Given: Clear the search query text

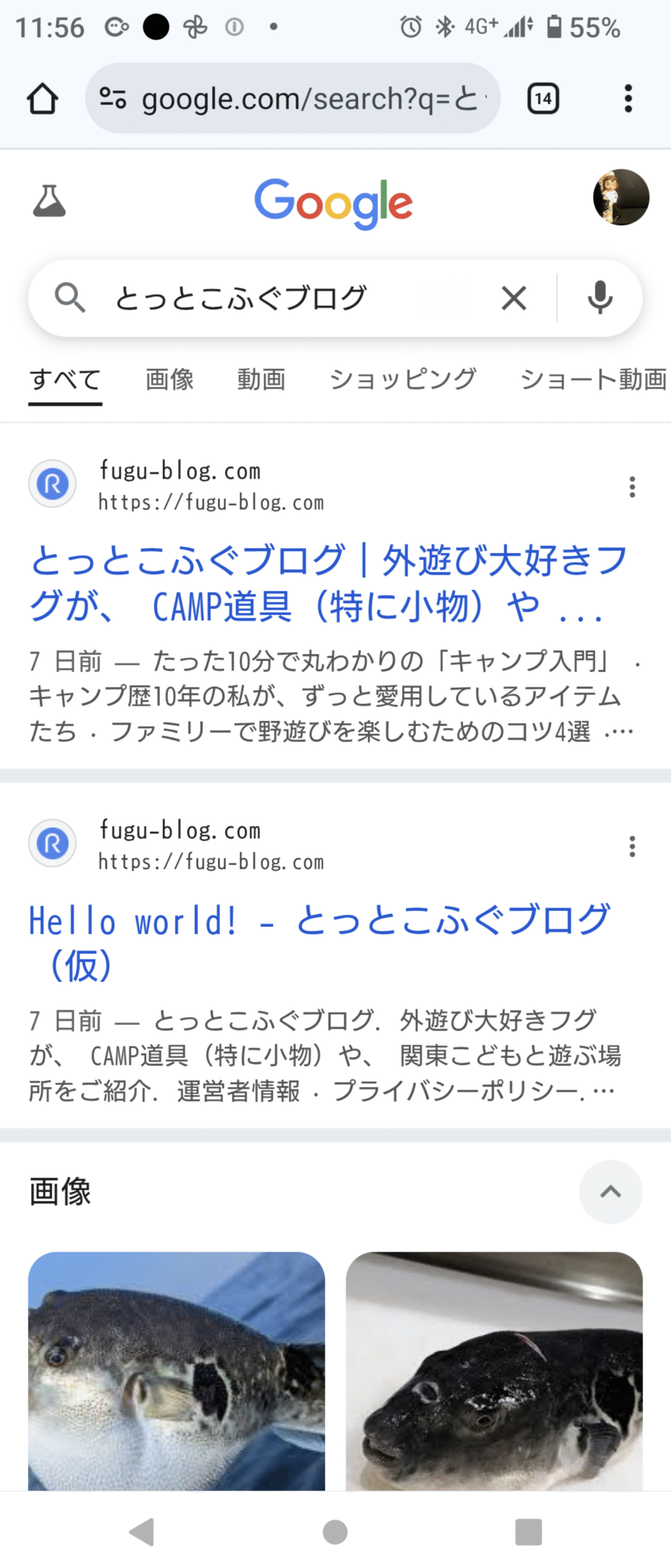Looking at the screenshot, I should pos(514,298).
